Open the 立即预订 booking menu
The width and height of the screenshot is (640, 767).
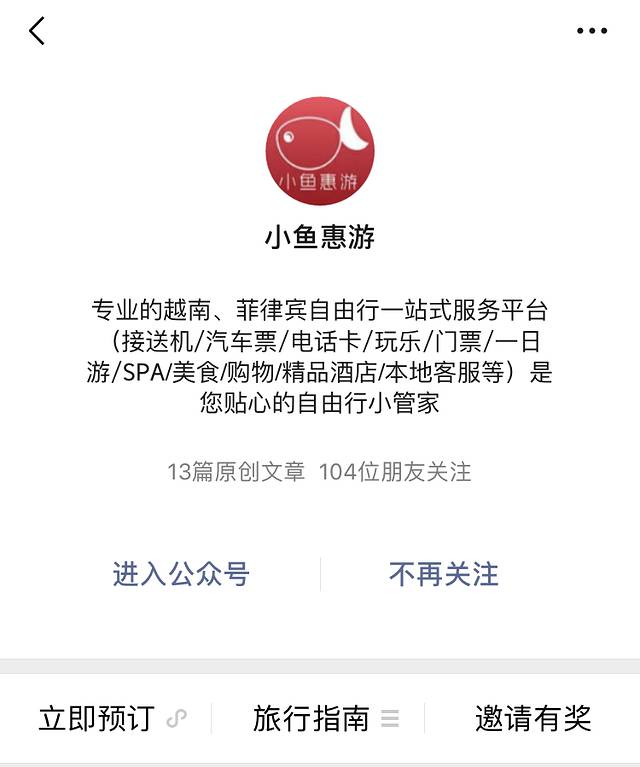point(110,718)
